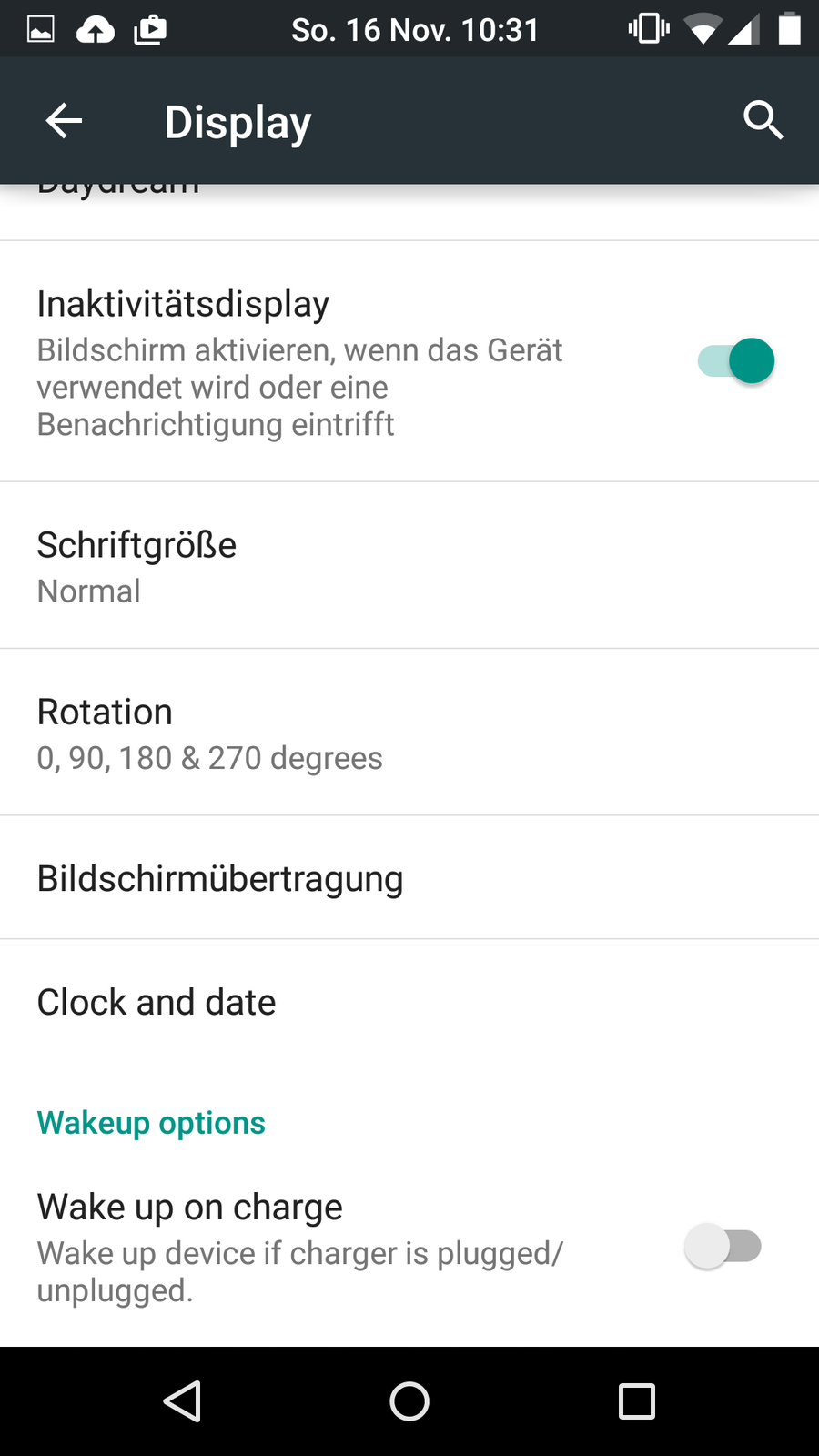Open Clock and date settings
This screenshot has width=819, height=1456.
409,1002
